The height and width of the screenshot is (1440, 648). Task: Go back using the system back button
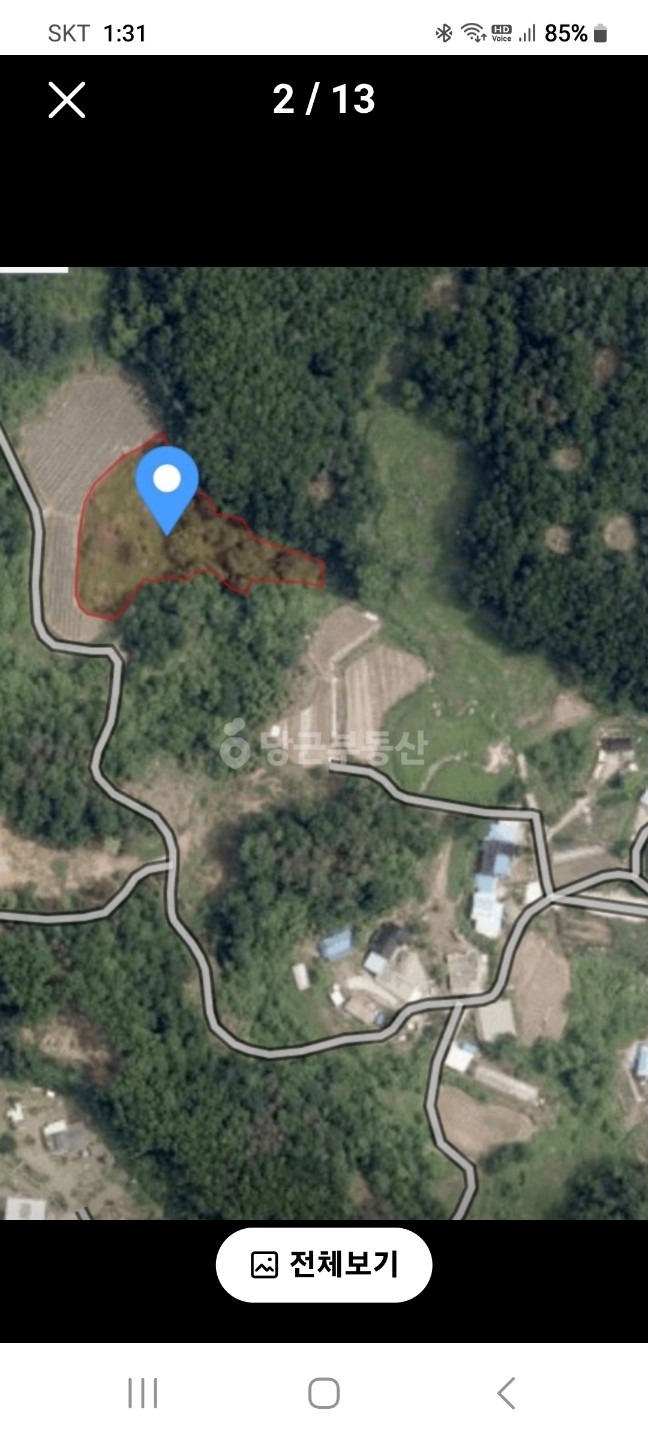[x=506, y=1393]
